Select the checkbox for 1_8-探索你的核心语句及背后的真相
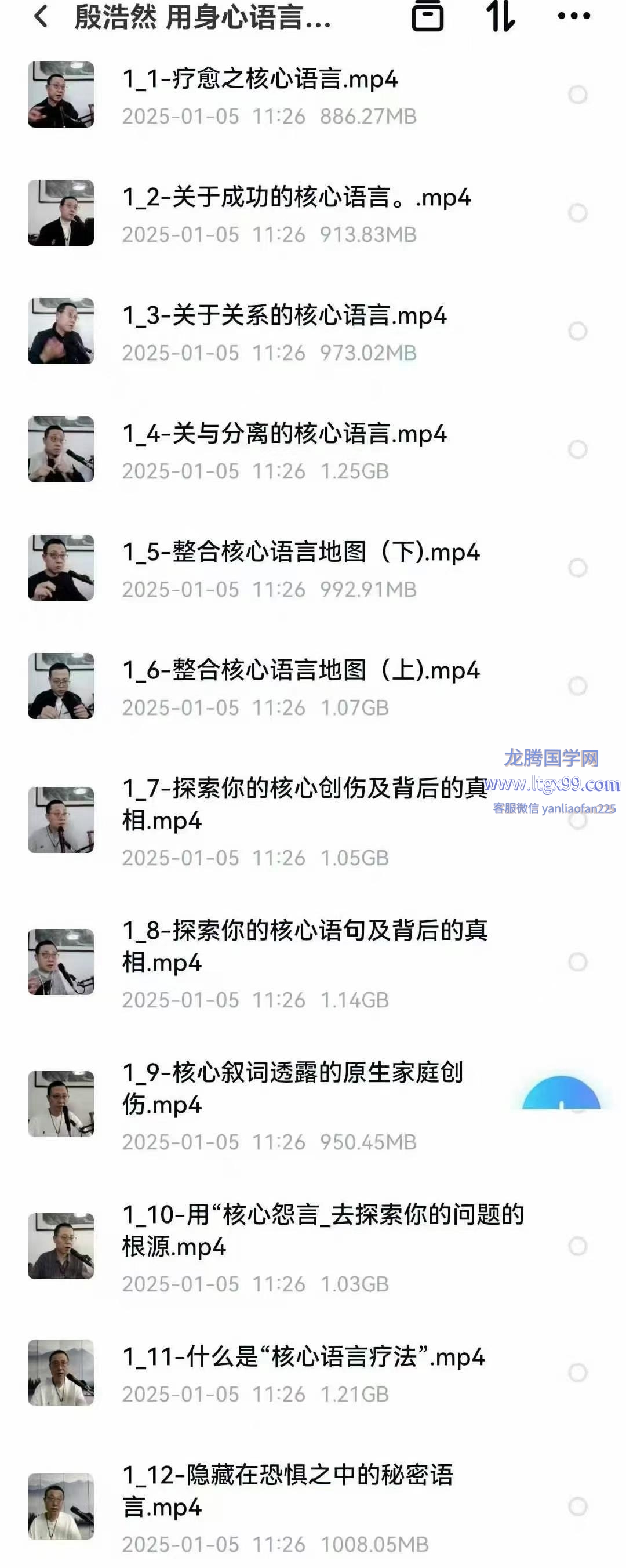The image size is (626, 1568). pos(577,963)
